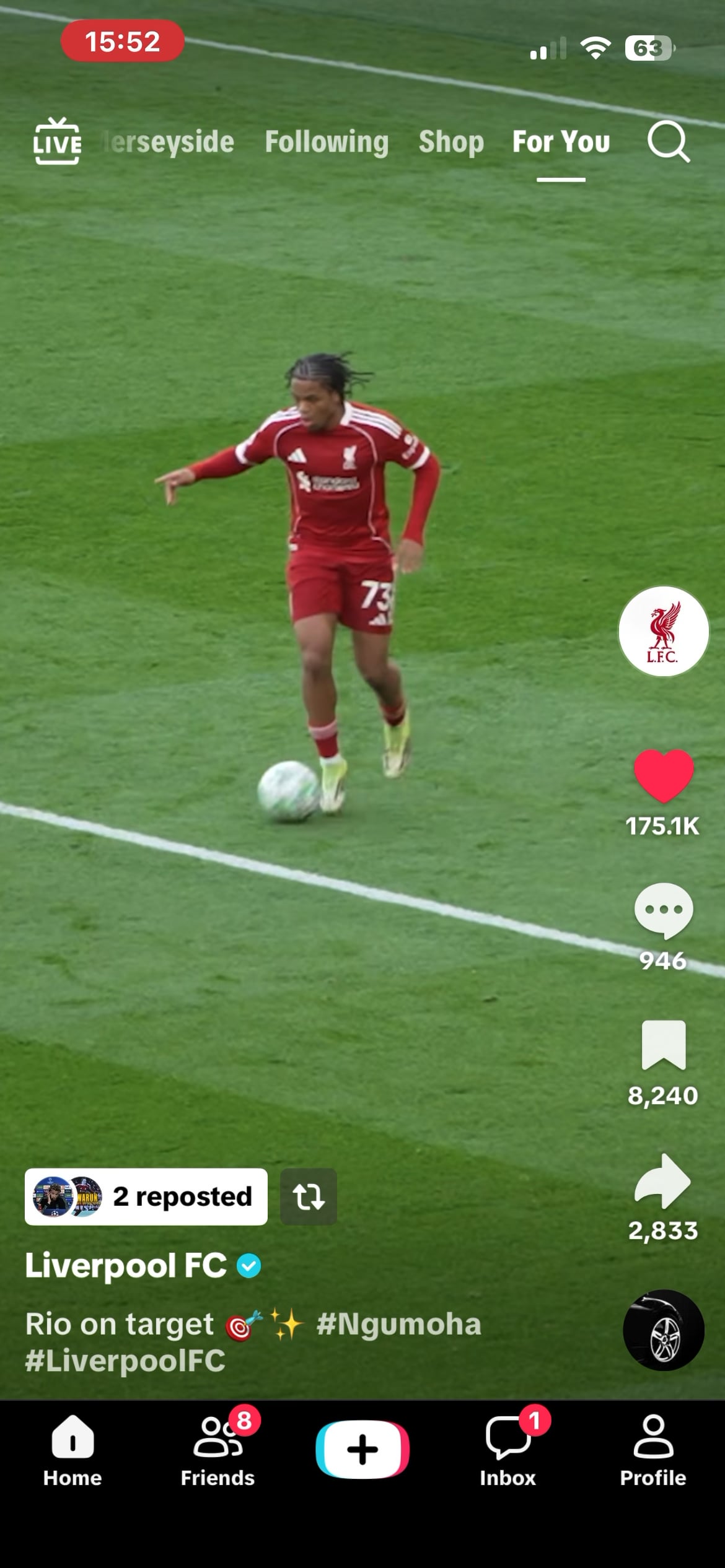Select the For You tab
This screenshot has height=1568, width=725.
click(x=561, y=142)
